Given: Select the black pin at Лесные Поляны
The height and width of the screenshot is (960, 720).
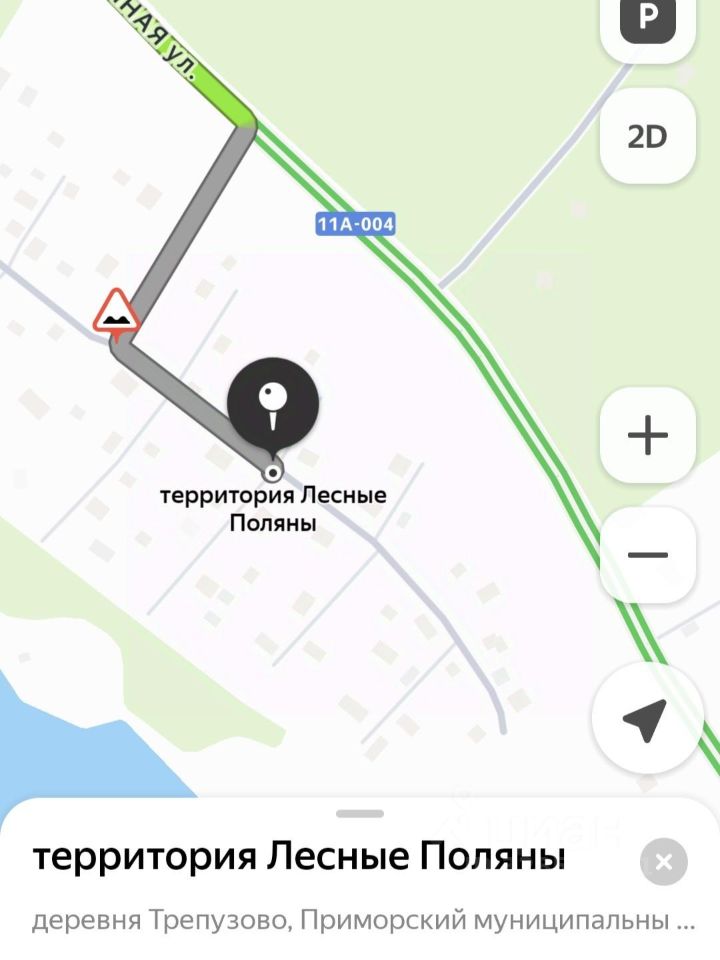Looking at the screenshot, I should coord(273,404).
